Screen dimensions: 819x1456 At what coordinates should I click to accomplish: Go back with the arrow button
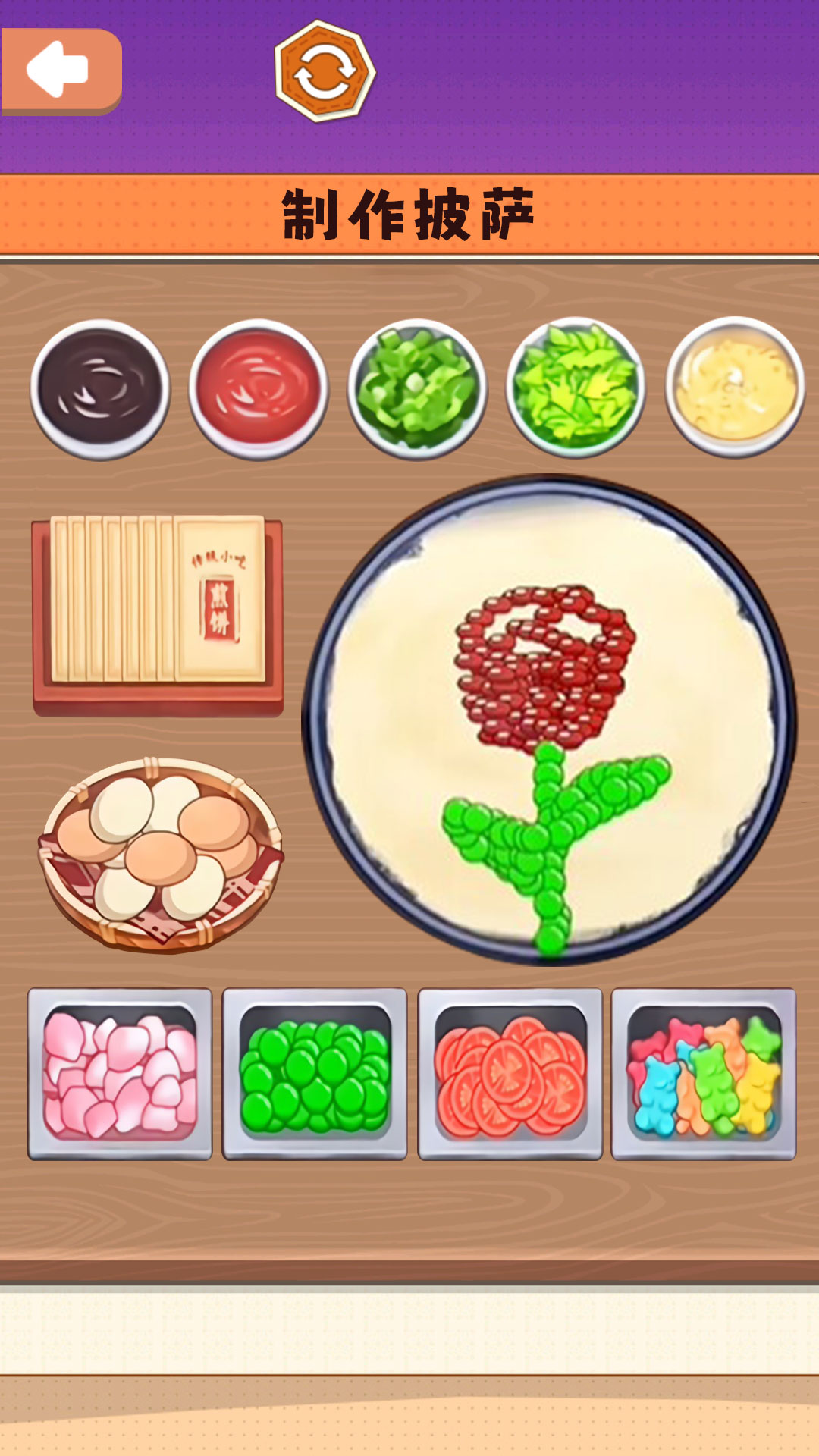click(61, 71)
